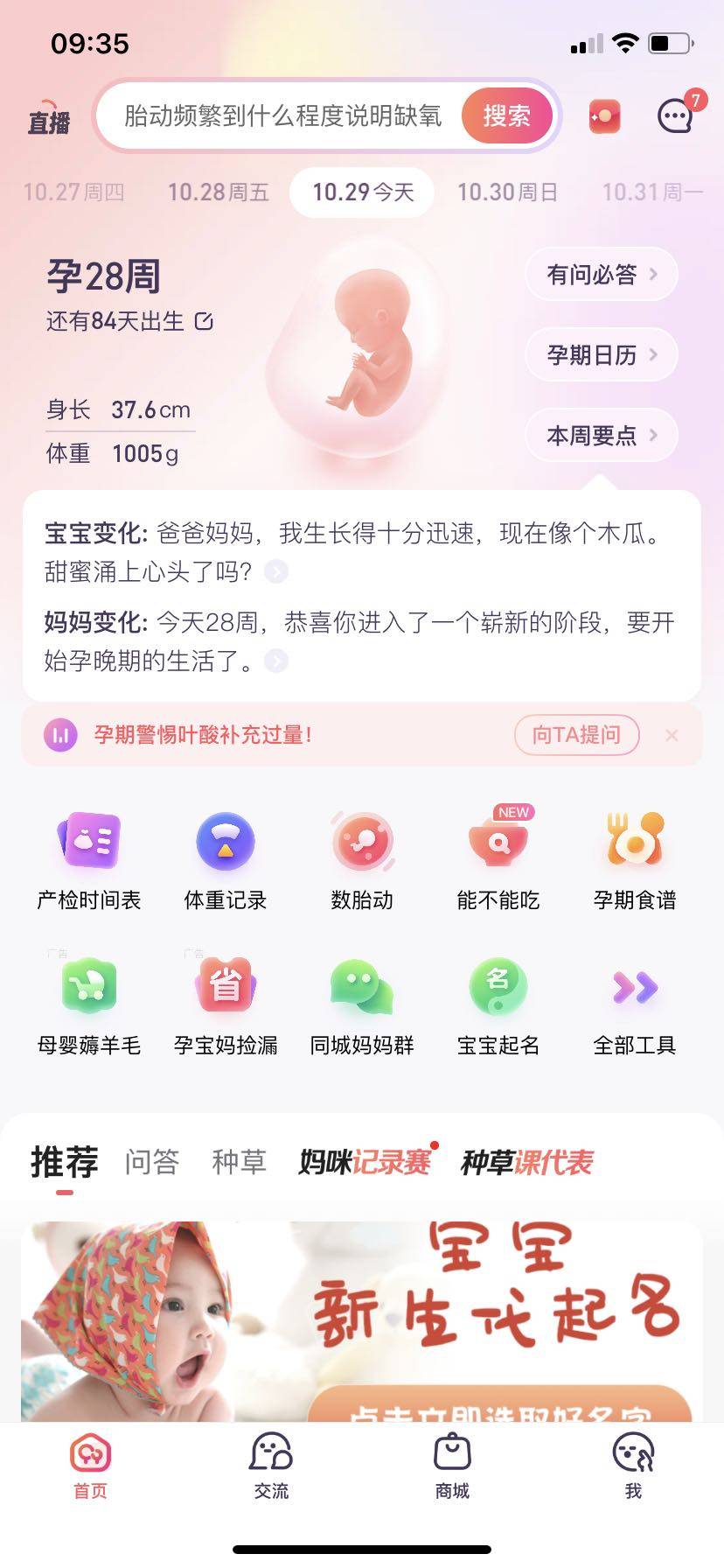
Task: Open the 我 profile tab
Action: tap(633, 1466)
